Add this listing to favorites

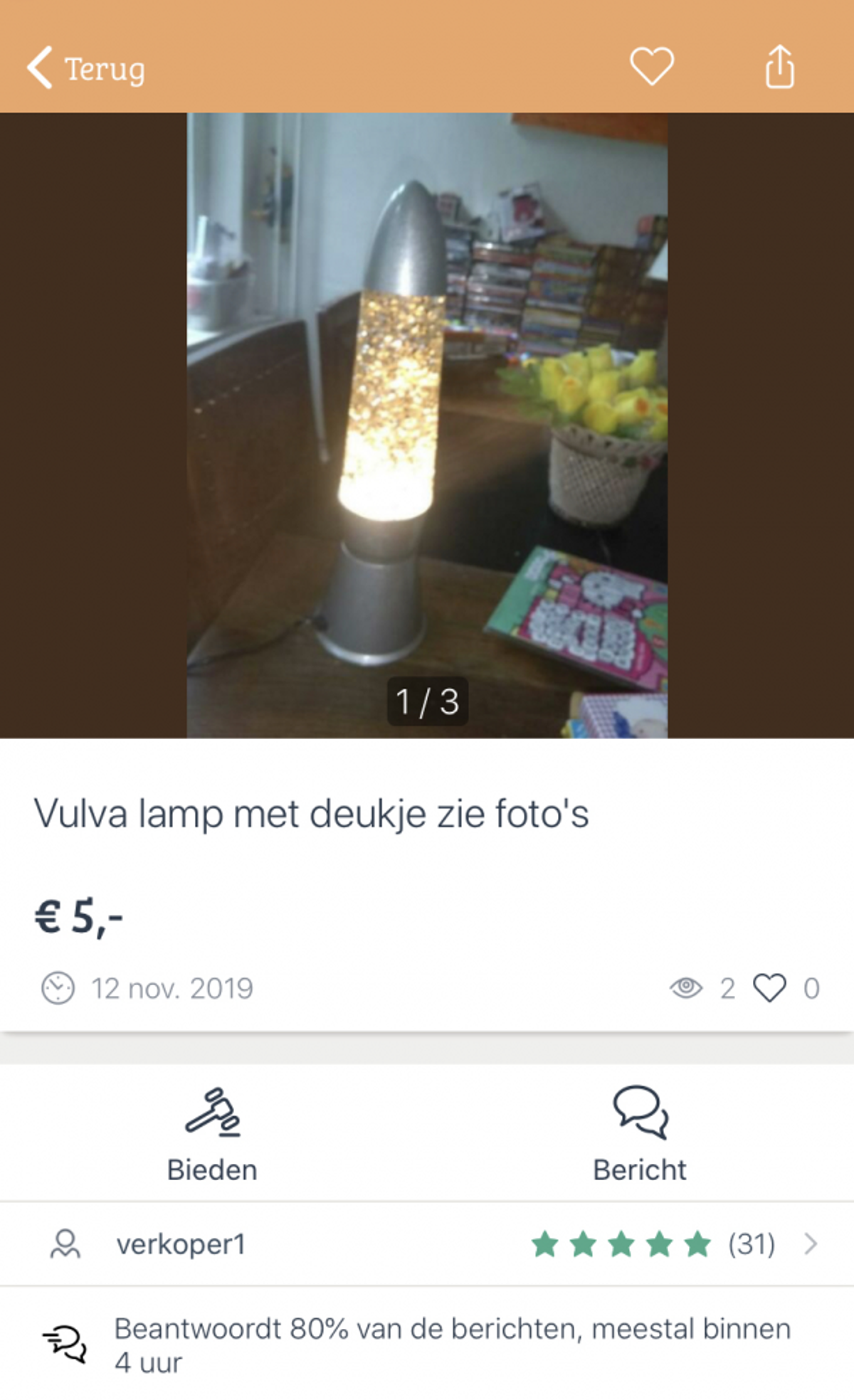pyautogui.click(x=651, y=66)
